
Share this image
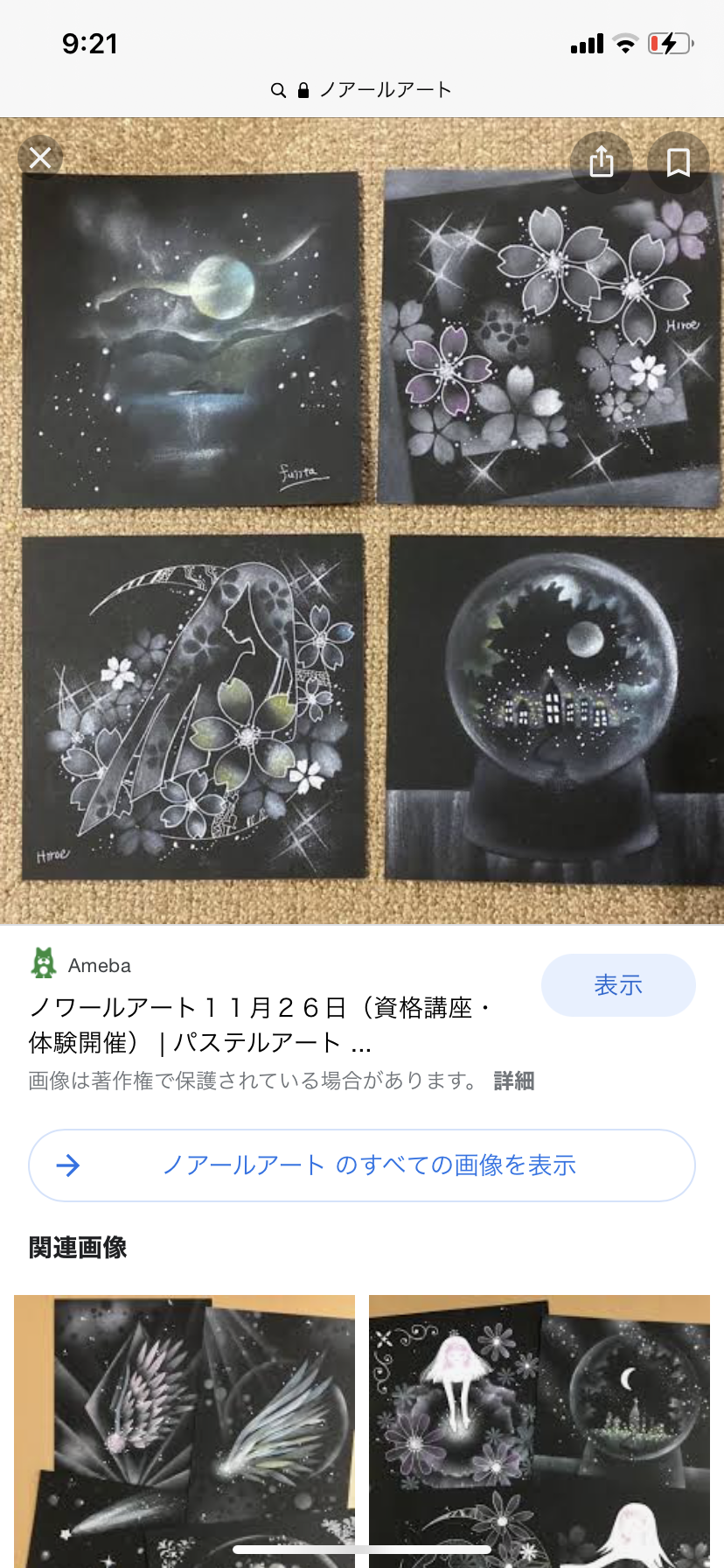[602, 162]
